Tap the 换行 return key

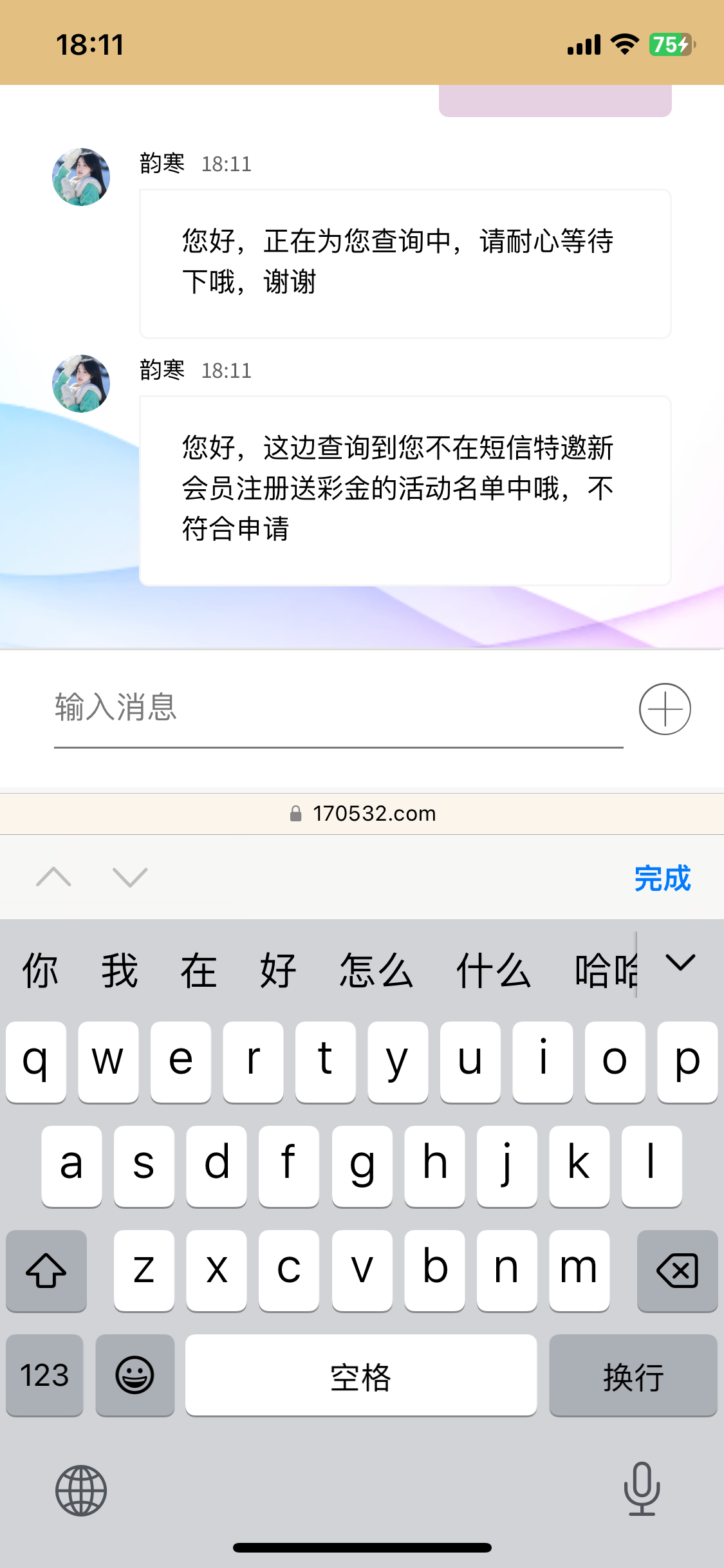[x=633, y=1376]
